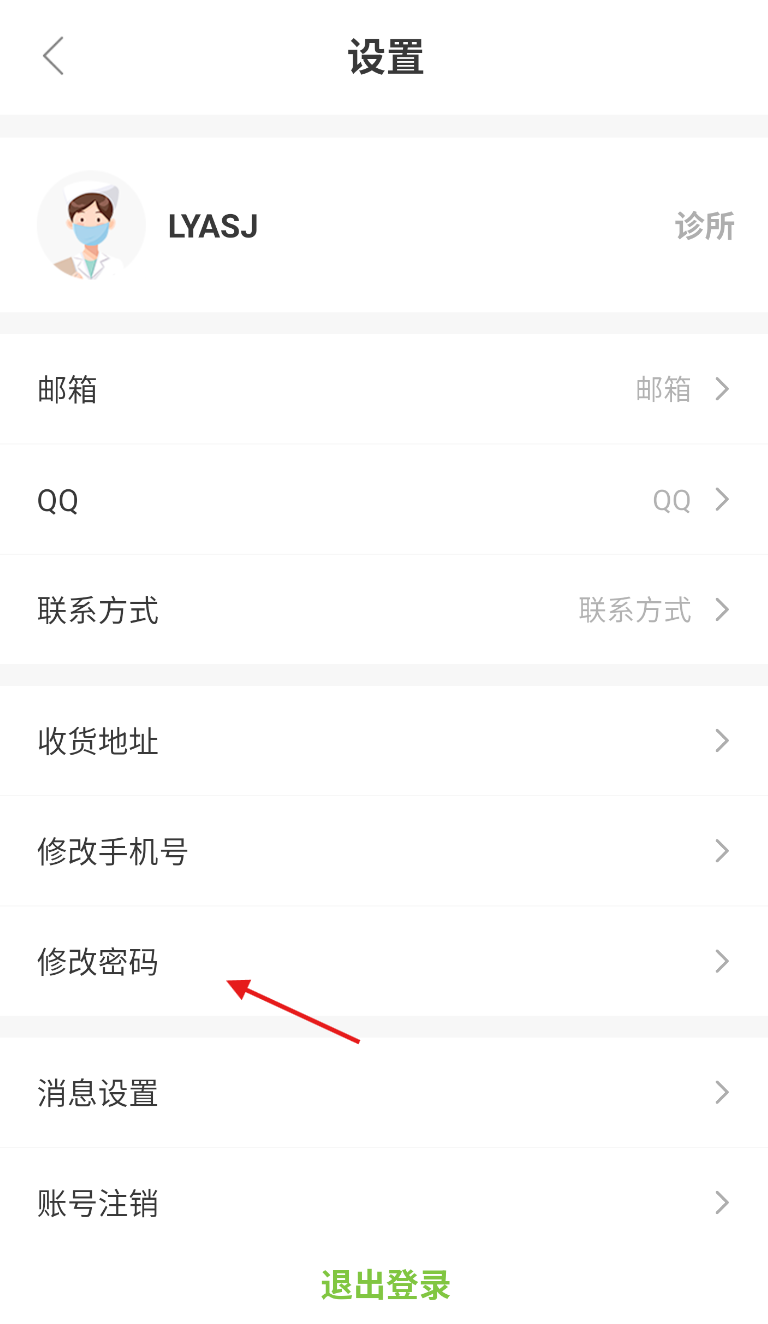Go back using the top-left arrow
This screenshot has height=1324, width=768.
coord(54,56)
